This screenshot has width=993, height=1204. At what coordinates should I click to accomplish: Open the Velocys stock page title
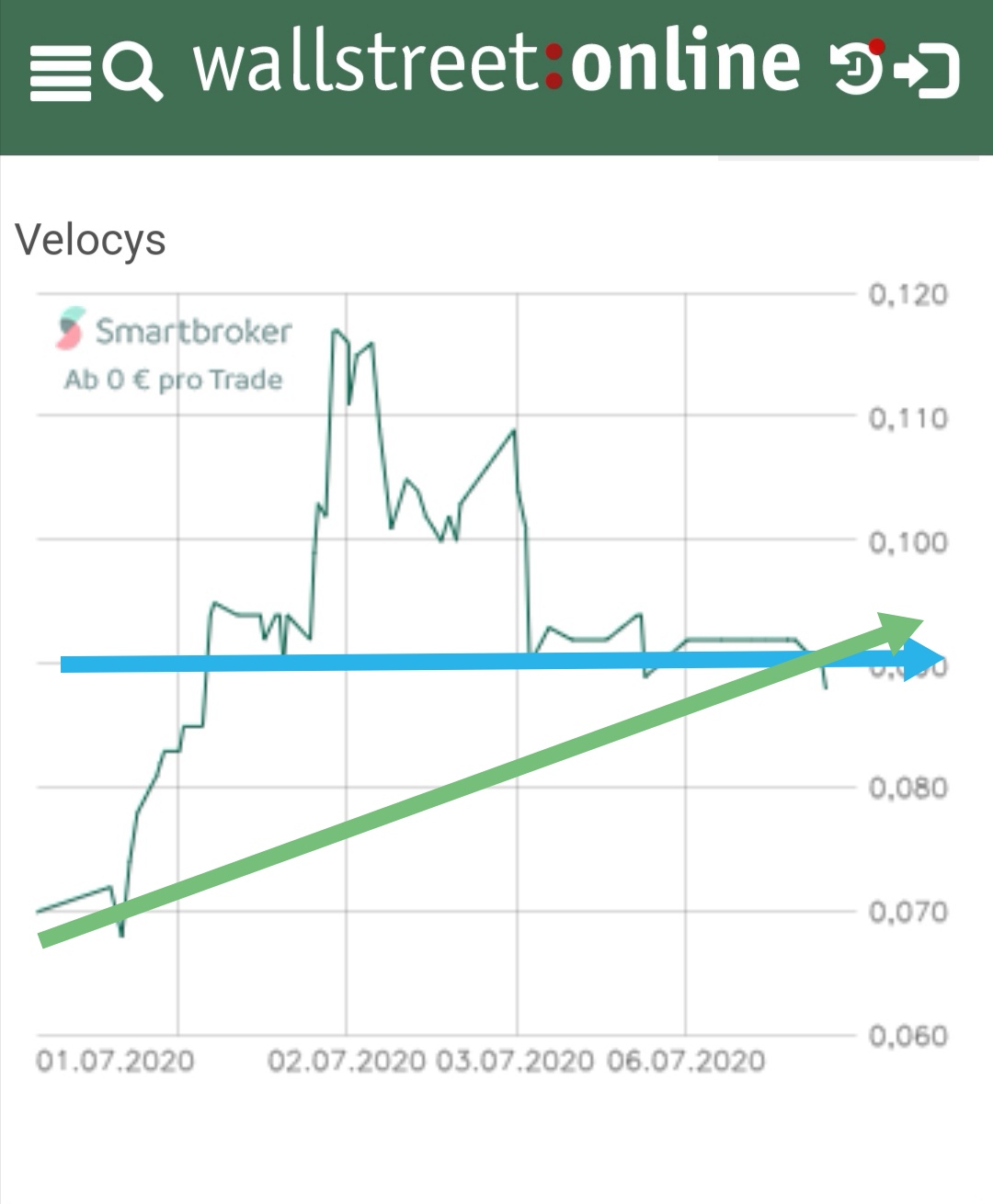[90, 239]
